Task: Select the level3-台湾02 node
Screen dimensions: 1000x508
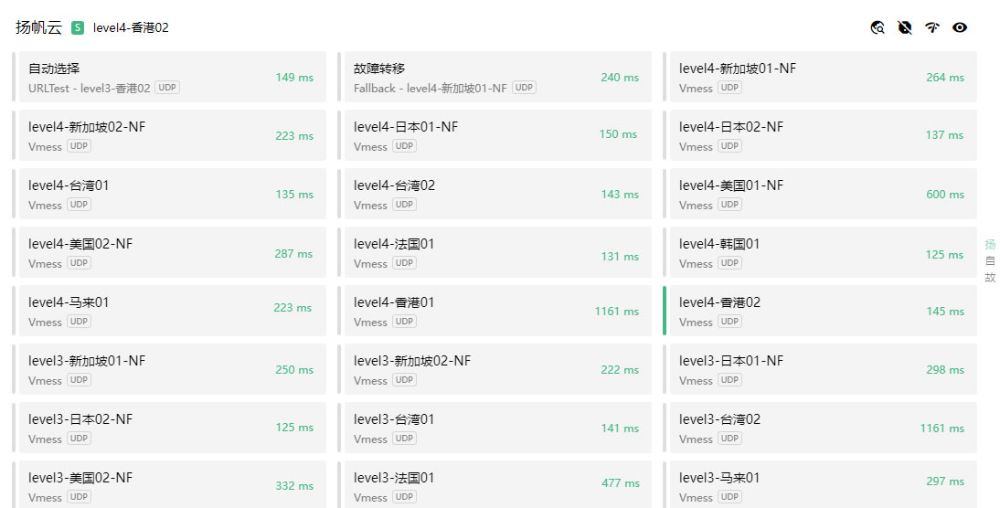Action: 819,428
